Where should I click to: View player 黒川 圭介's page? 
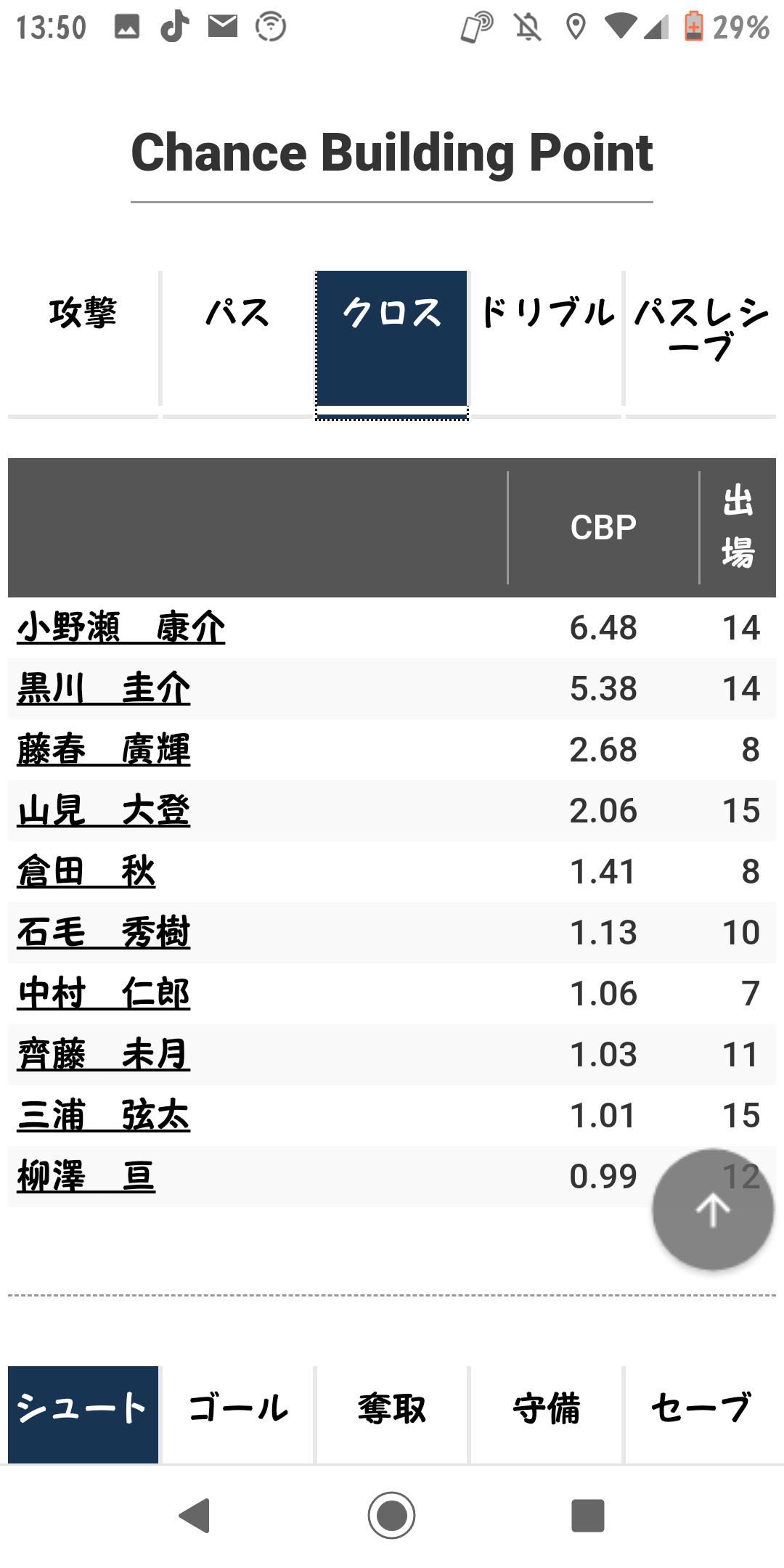104,689
